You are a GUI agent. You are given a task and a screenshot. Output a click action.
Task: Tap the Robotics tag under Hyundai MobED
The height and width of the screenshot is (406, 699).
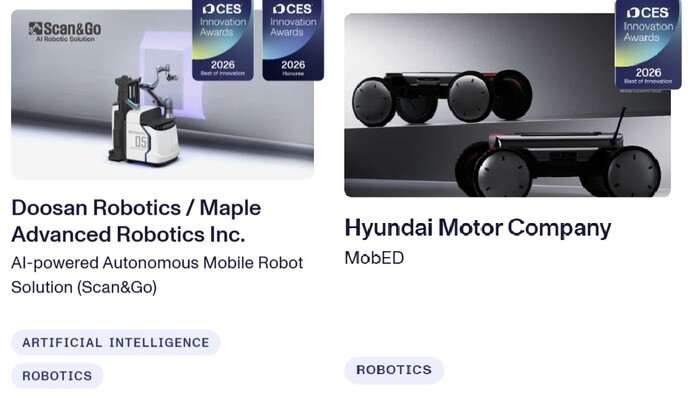coord(393,370)
